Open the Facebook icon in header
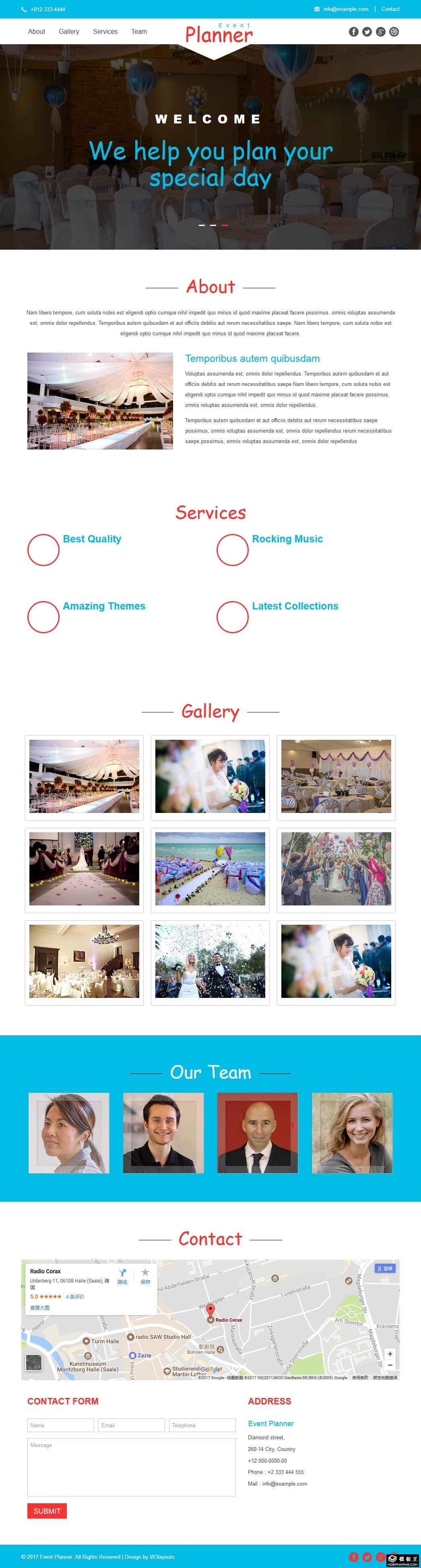Viewport: 421px width, 1568px height. 353,32
